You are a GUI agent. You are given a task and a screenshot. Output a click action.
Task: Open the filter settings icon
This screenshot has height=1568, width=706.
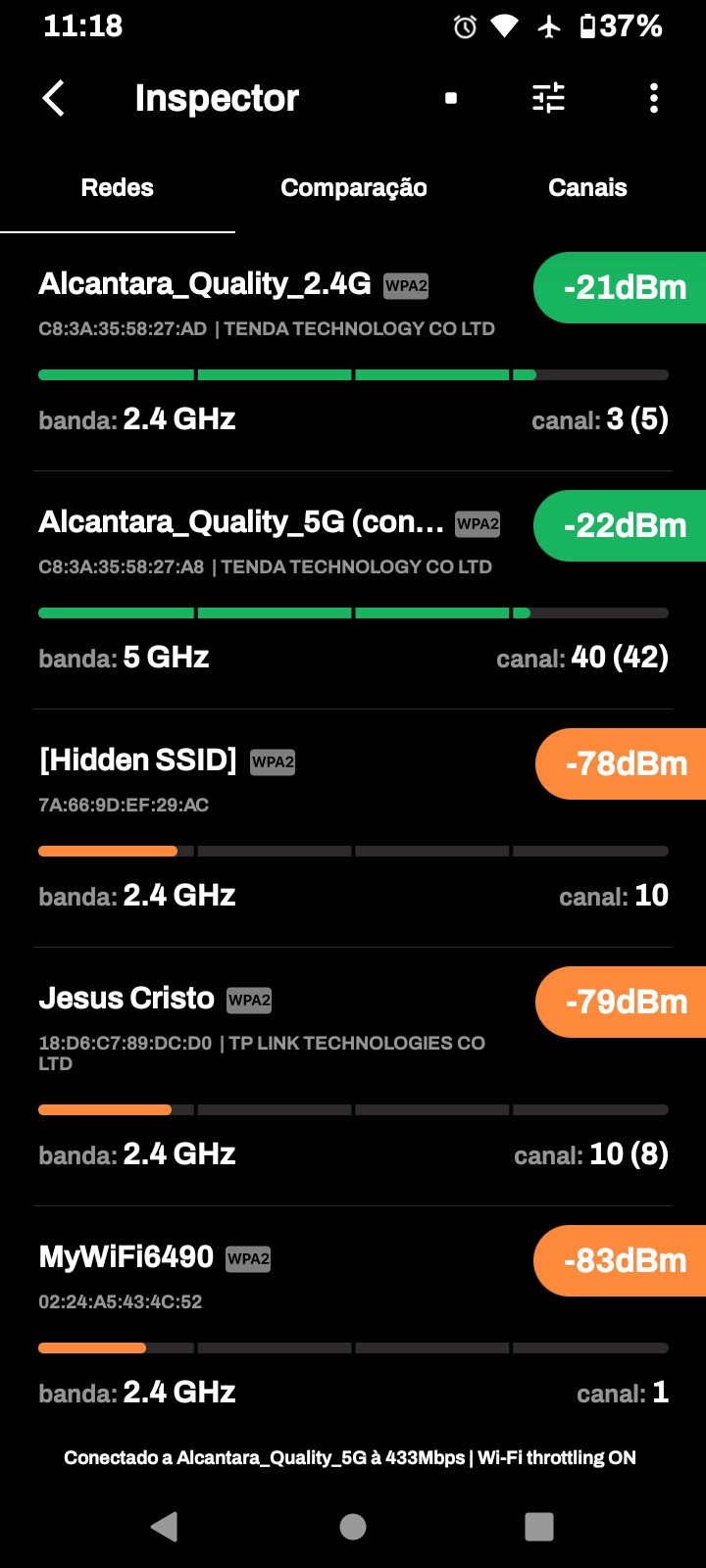[548, 98]
